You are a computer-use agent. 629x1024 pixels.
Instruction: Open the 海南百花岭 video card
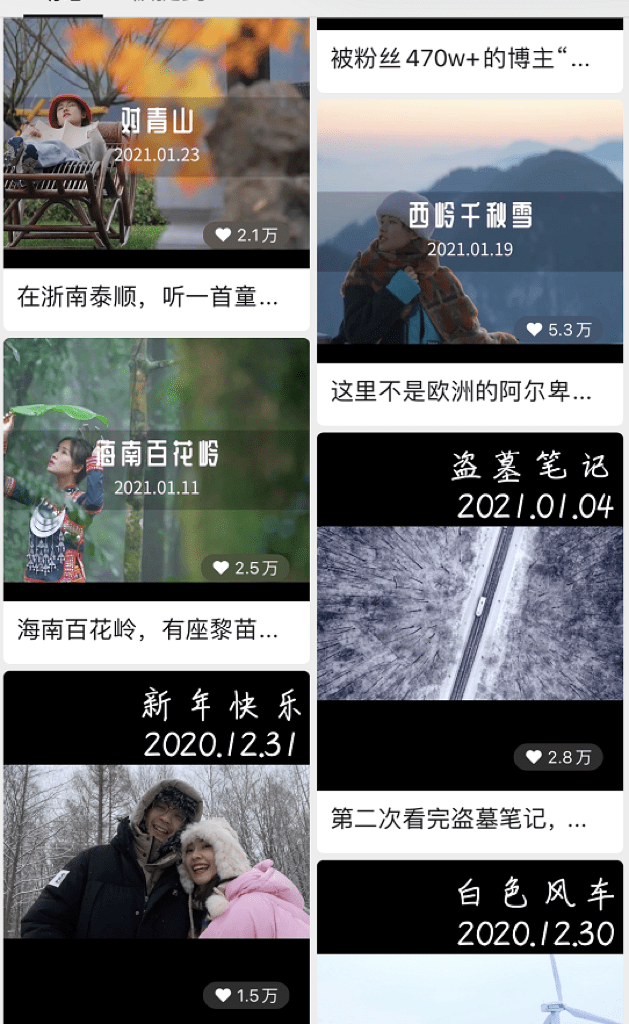tap(157, 470)
